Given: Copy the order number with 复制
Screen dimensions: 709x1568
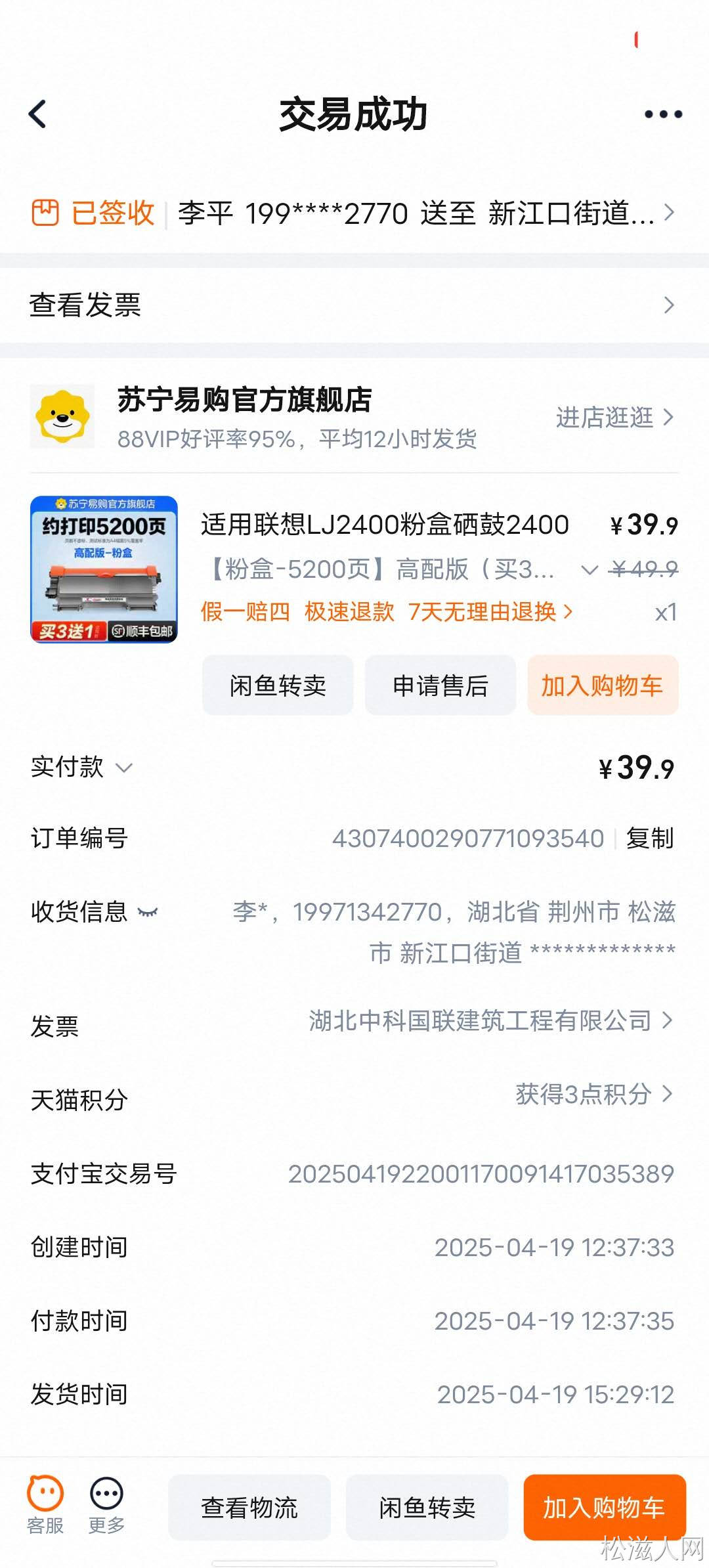Looking at the screenshot, I should click(x=650, y=838).
